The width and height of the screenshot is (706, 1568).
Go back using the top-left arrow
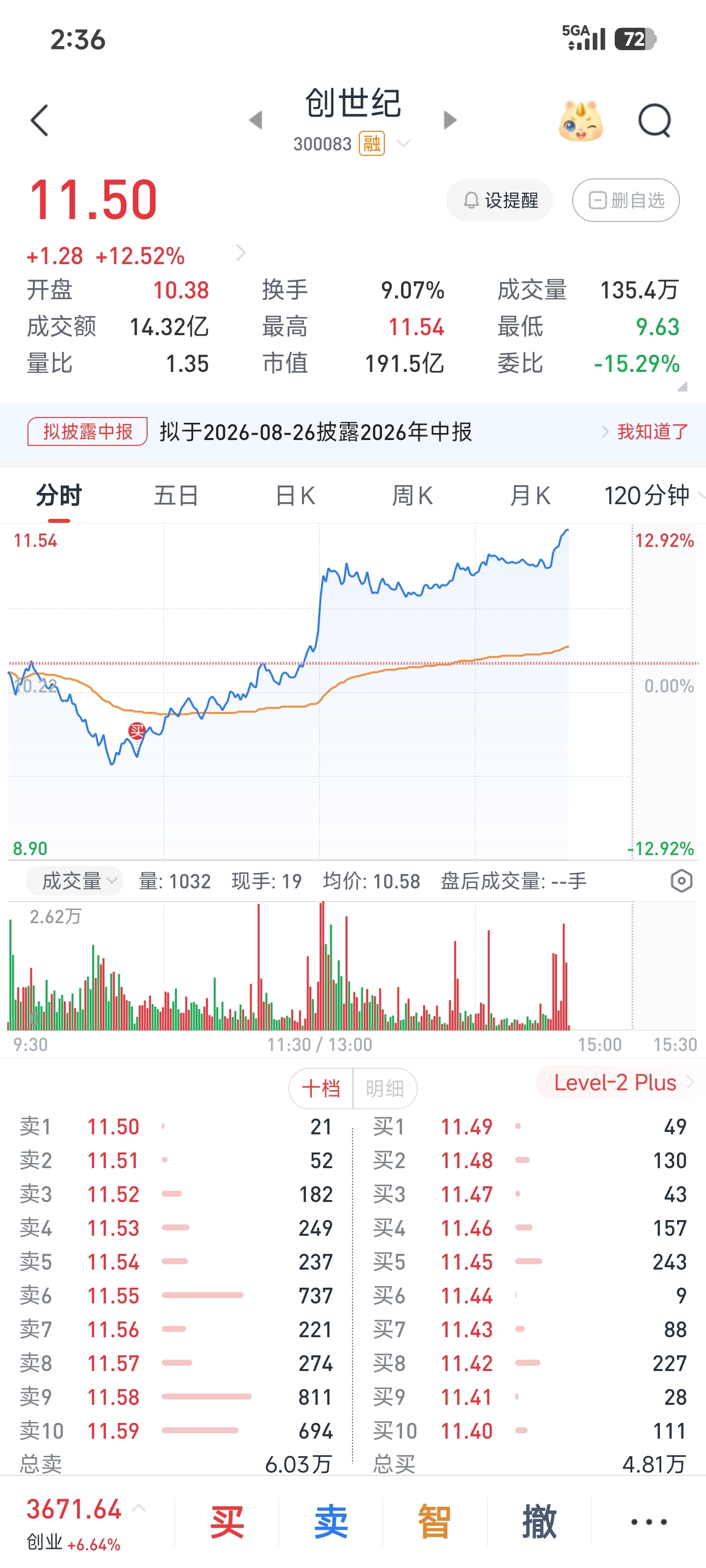coord(40,120)
